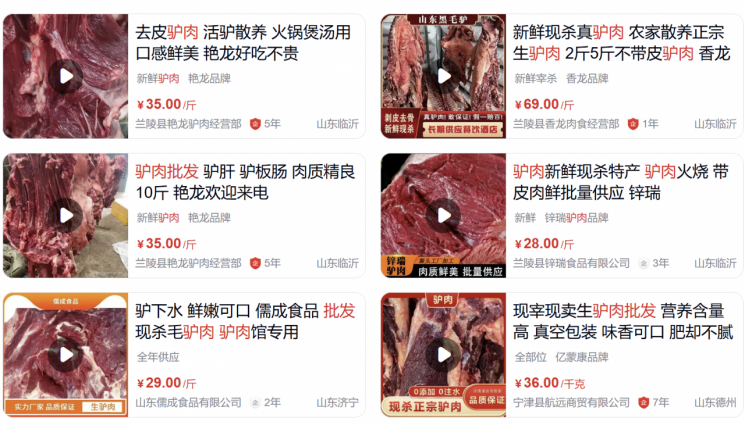Image resolution: width=745 pixels, height=425 pixels.
Task: Open the 驴肉新鲜现杀特产 listing priced ¥28.00
Action: pyautogui.click(x=621, y=182)
